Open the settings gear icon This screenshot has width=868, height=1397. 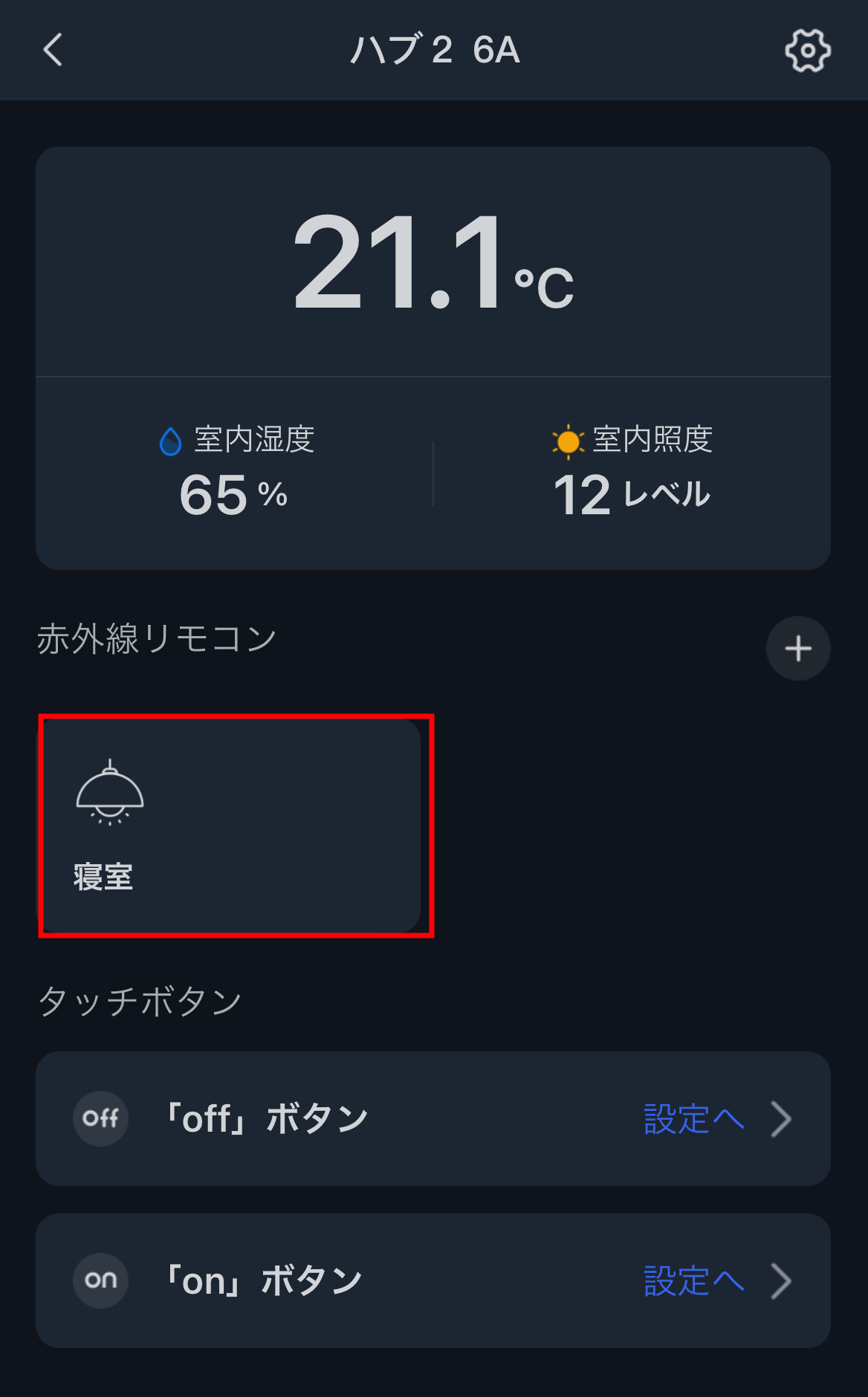click(x=807, y=51)
